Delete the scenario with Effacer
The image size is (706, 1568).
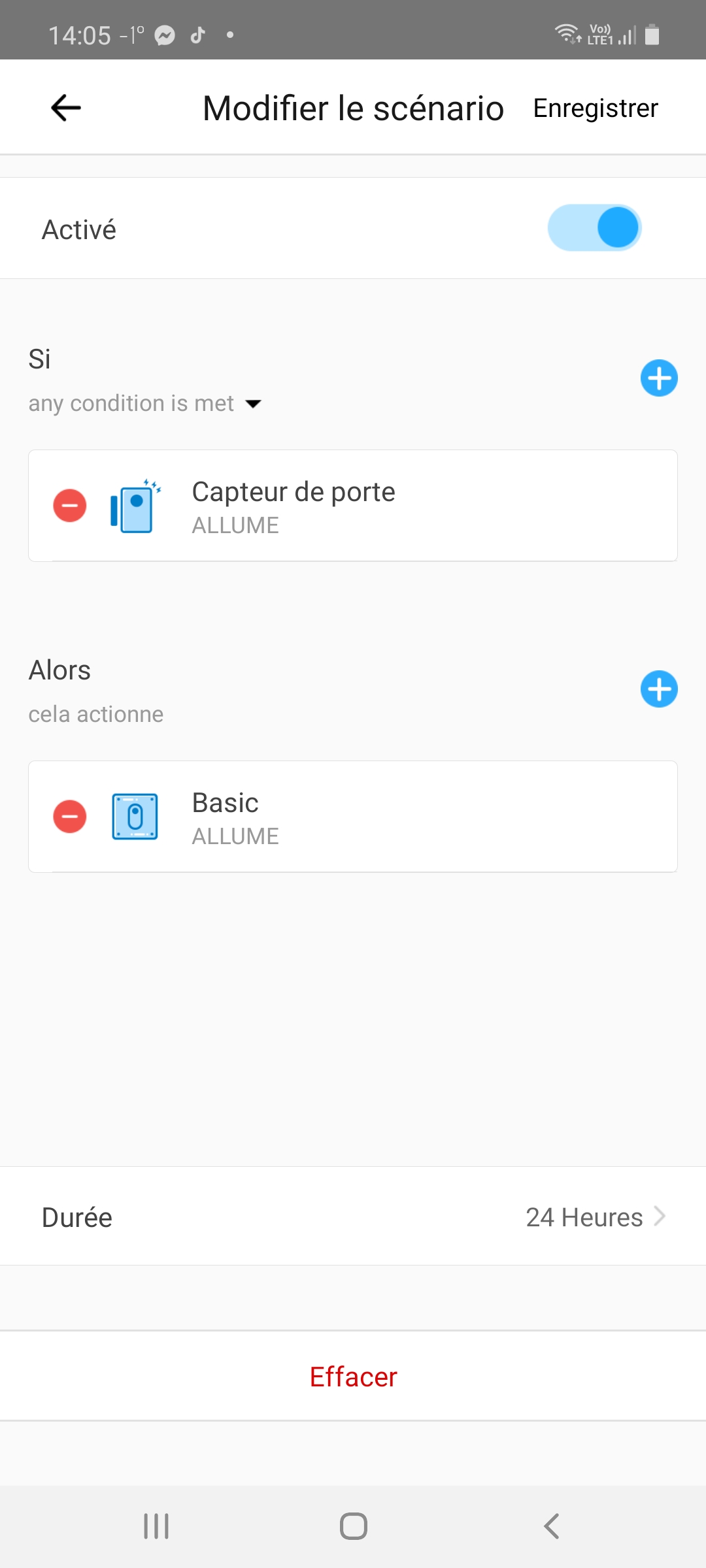click(x=353, y=1377)
